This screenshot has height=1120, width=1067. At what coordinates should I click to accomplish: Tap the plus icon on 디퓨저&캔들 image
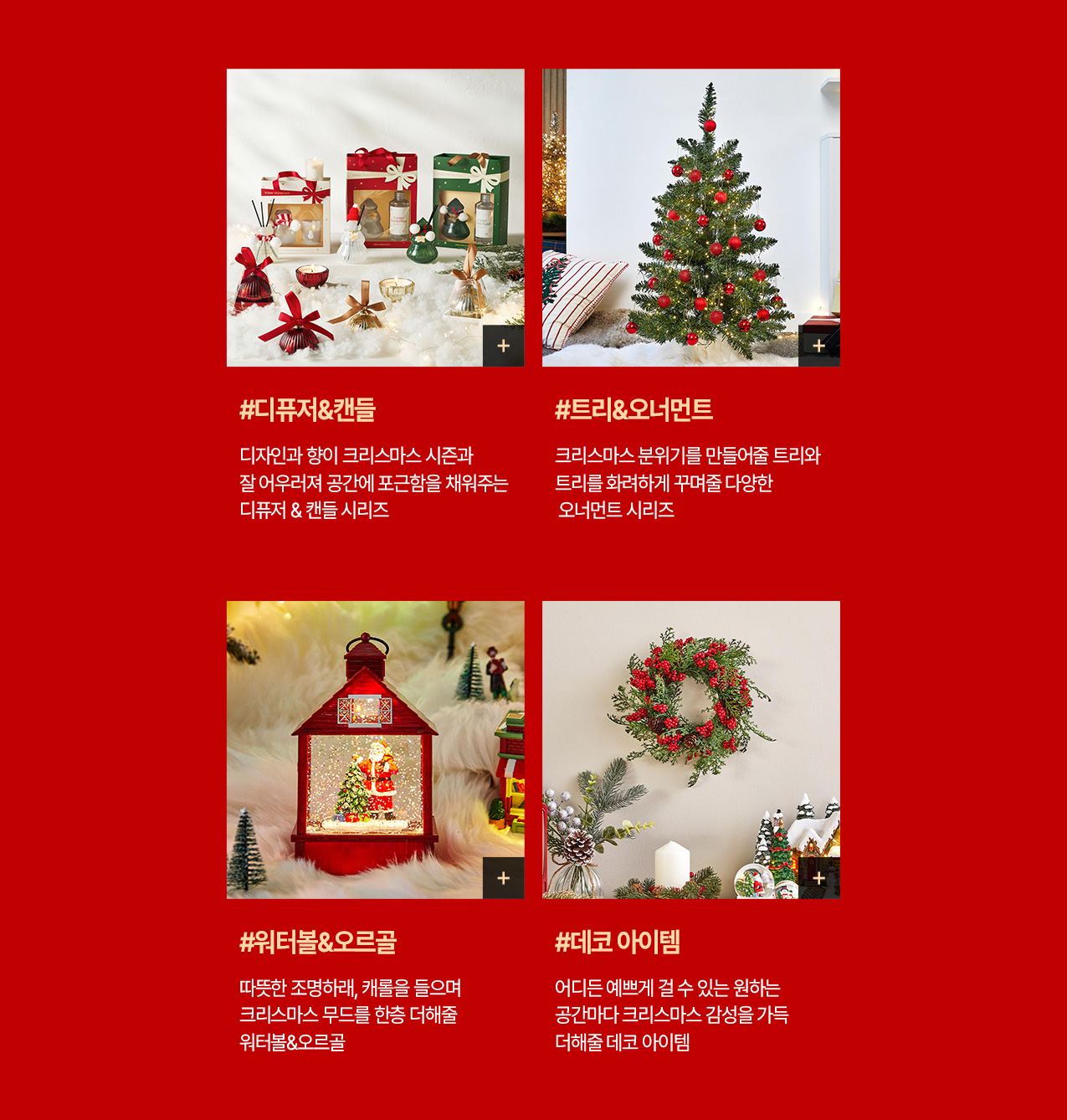[x=503, y=346]
